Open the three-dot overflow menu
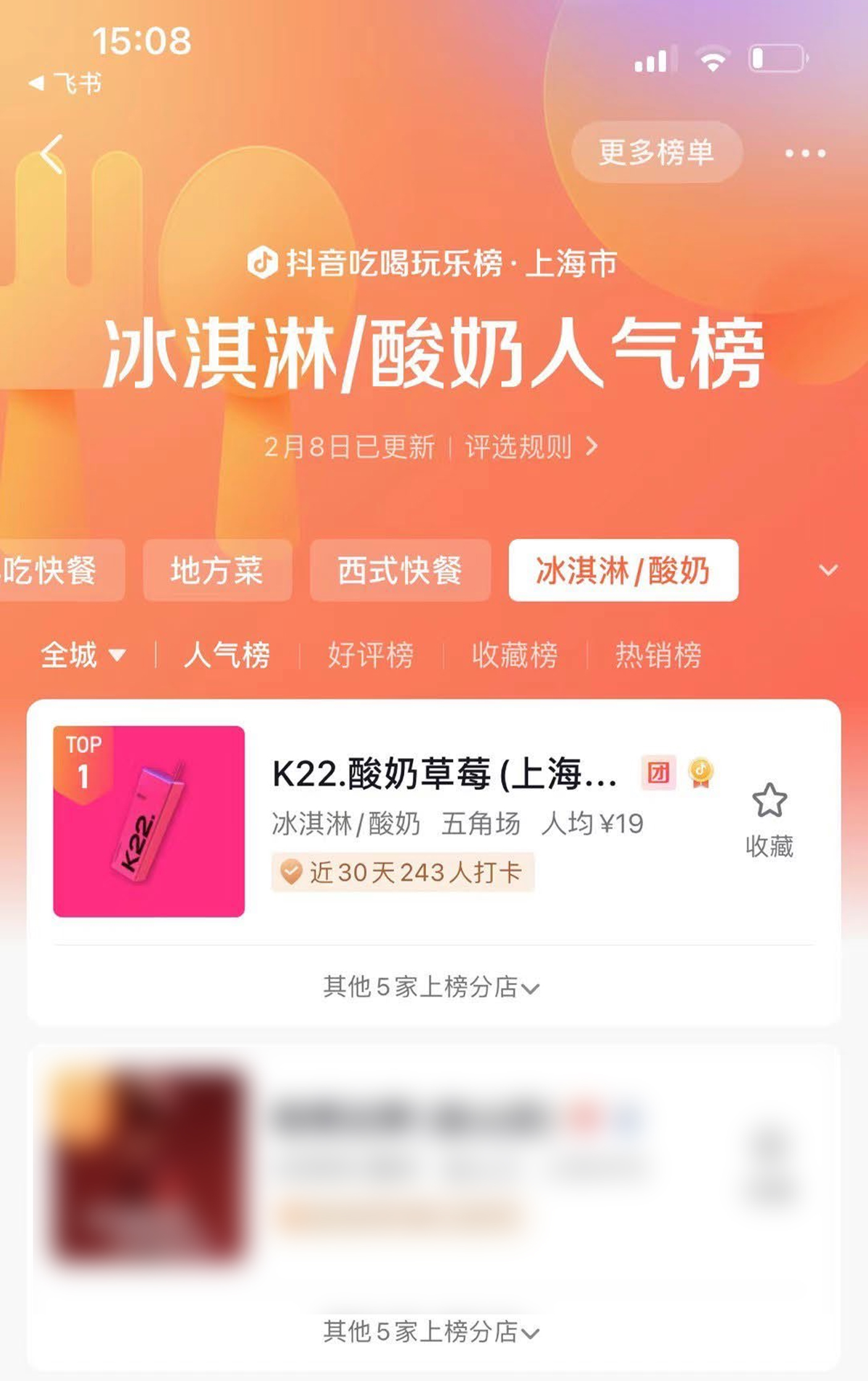This screenshot has width=868, height=1381. [x=804, y=153]
